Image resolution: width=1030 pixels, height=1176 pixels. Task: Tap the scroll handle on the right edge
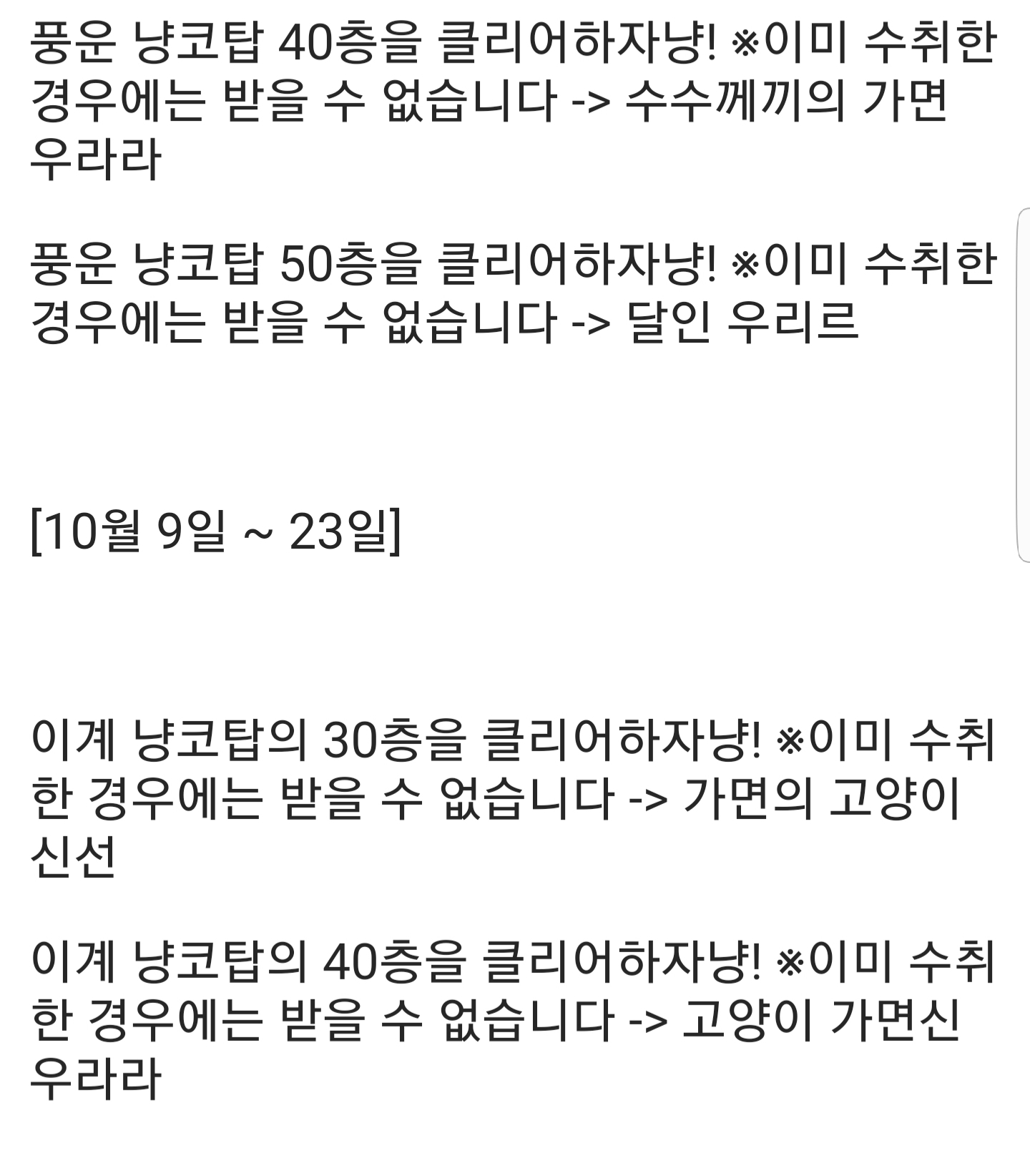click(1023, 385)
